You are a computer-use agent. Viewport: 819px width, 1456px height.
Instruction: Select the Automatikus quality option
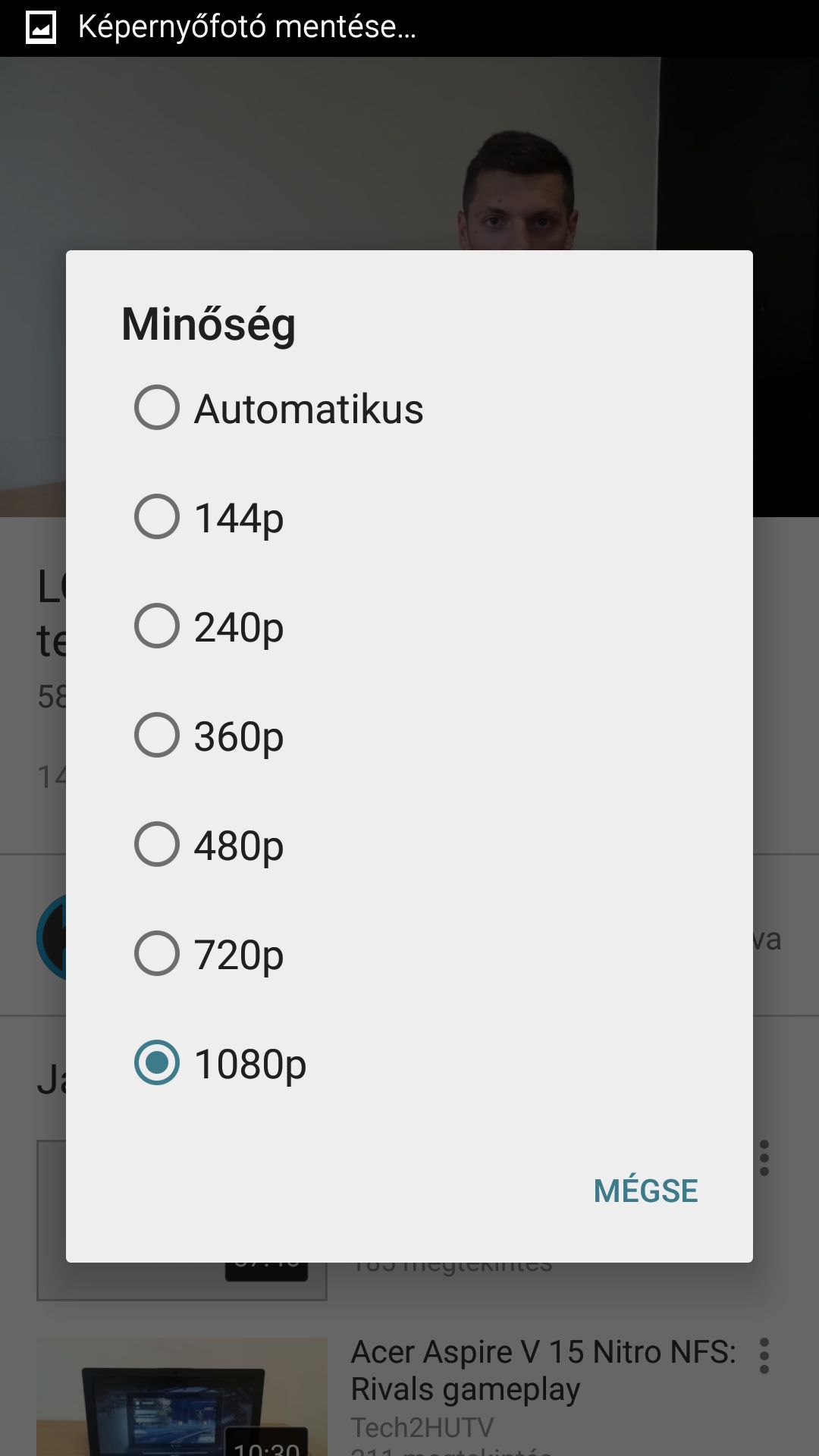[409, 408]
